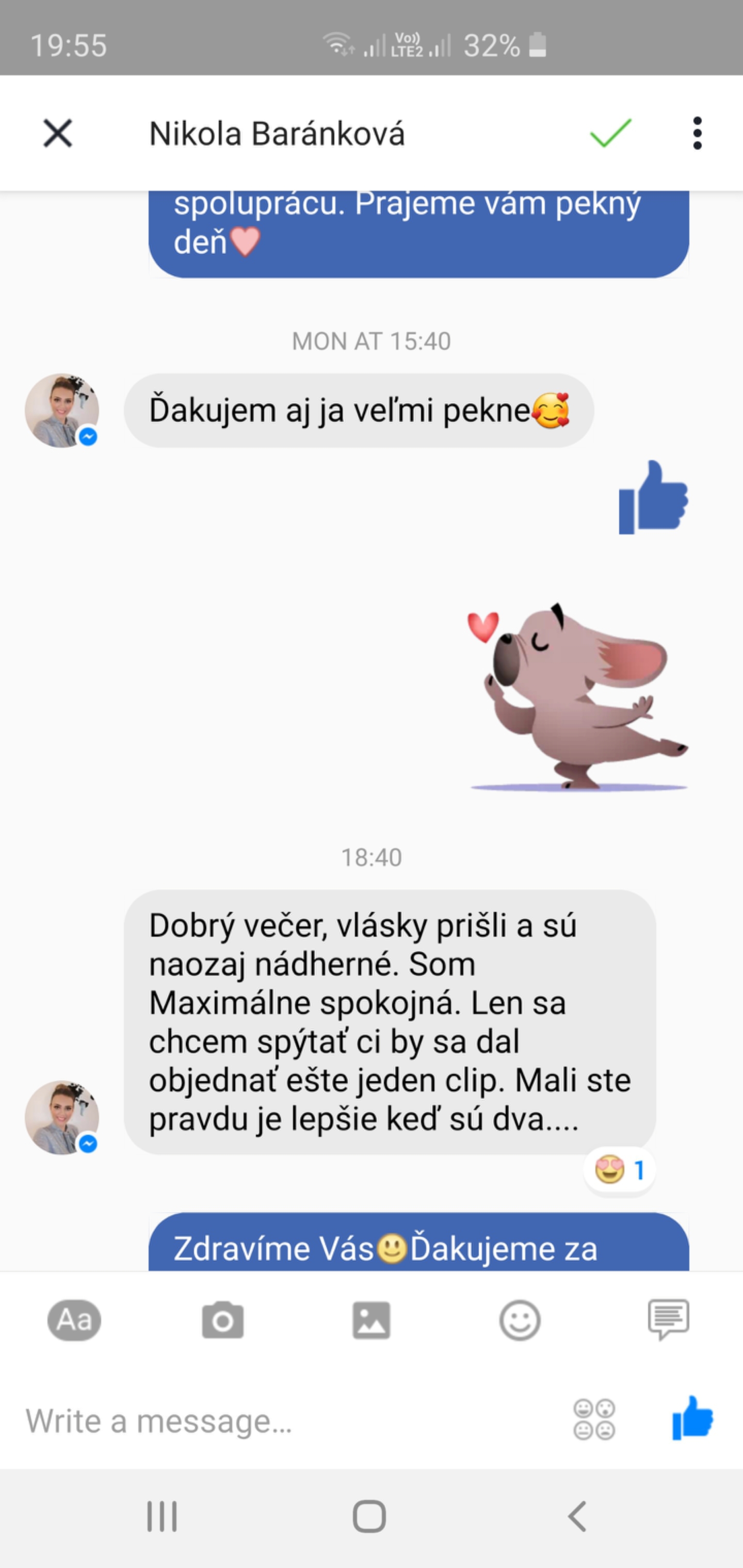This screenshot has height=1568, width=743.
Task: Tap the Aa text formatting icon
Action: coord(74,1320)
